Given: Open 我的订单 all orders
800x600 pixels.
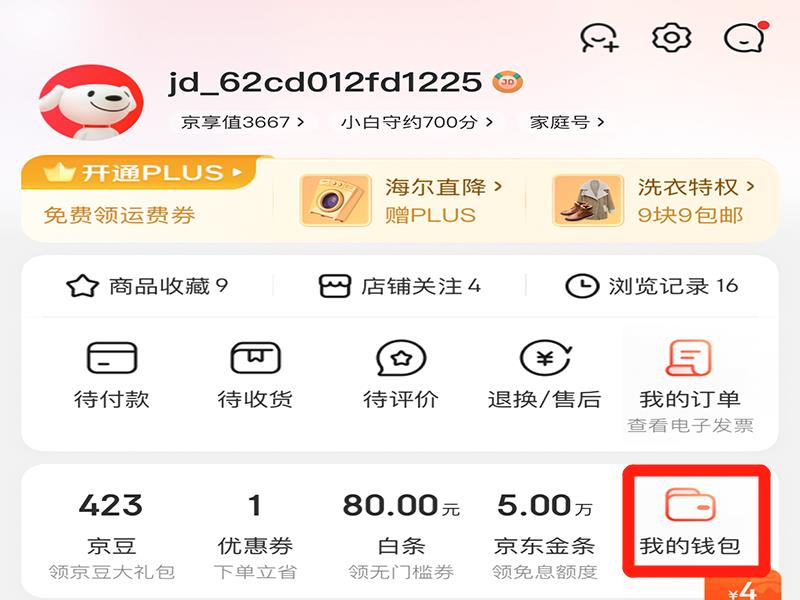Looking at the screenshot, I should tap(689, 380).
